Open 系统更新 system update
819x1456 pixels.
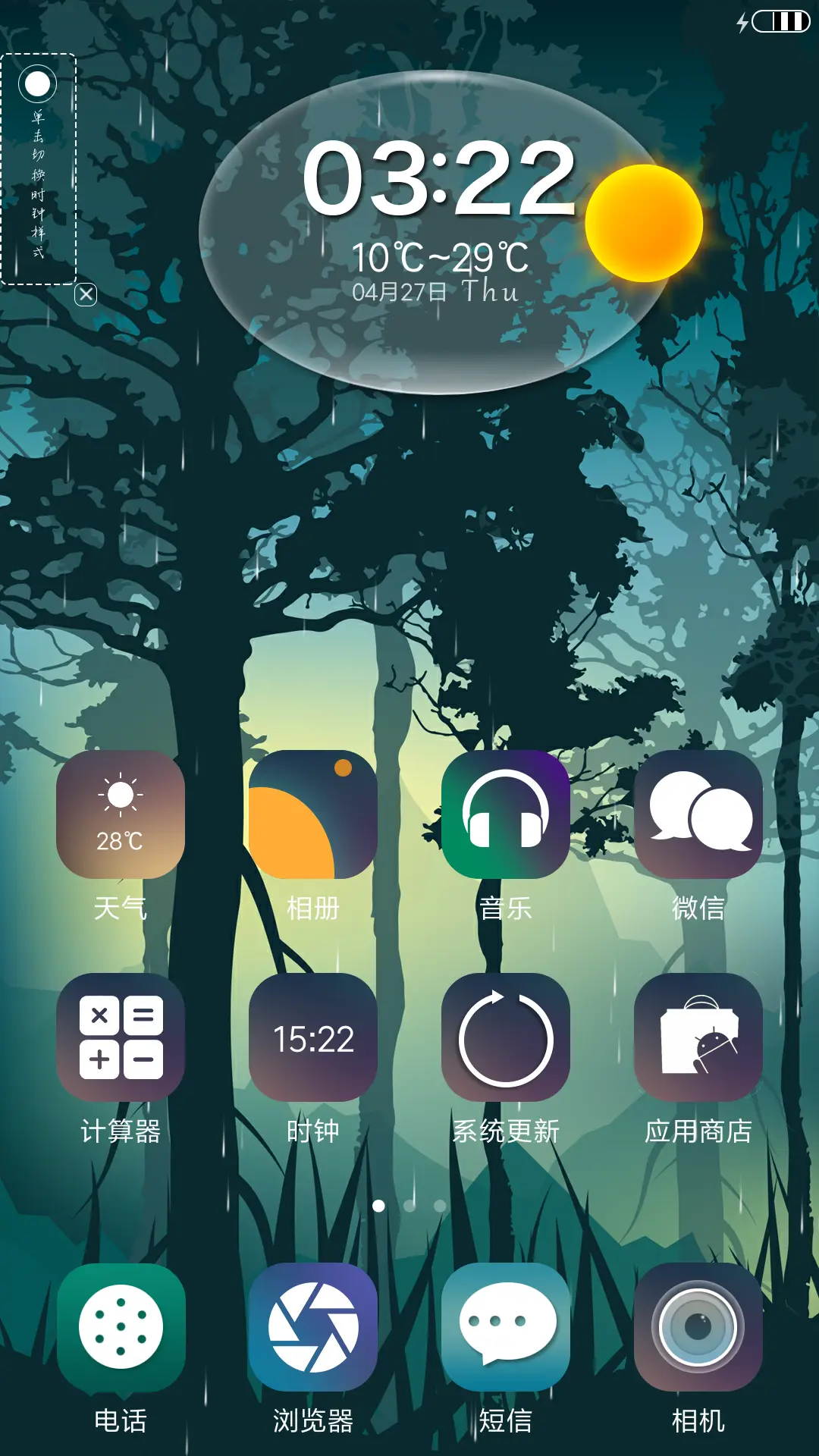click(506, 1037)
